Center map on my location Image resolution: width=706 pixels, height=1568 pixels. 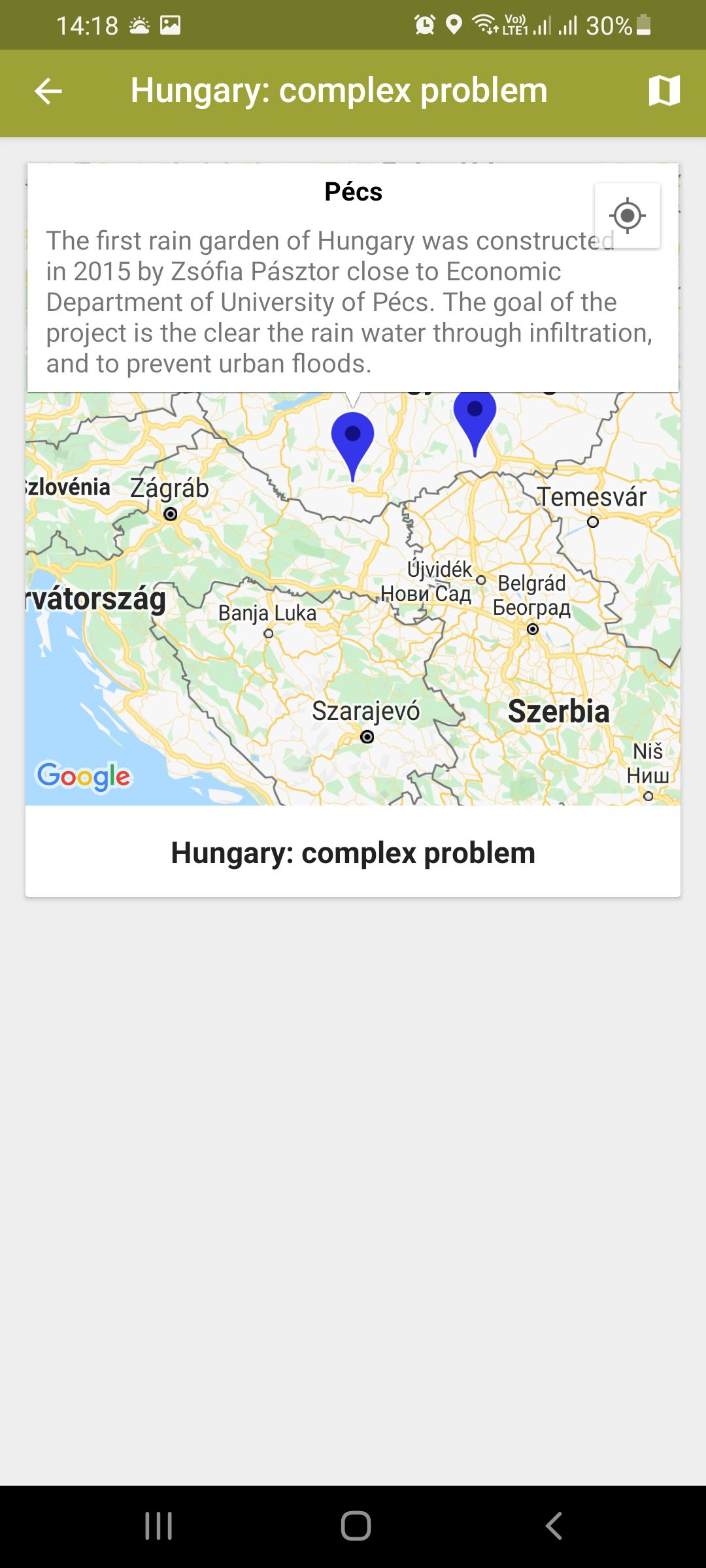tap(627, 216)
